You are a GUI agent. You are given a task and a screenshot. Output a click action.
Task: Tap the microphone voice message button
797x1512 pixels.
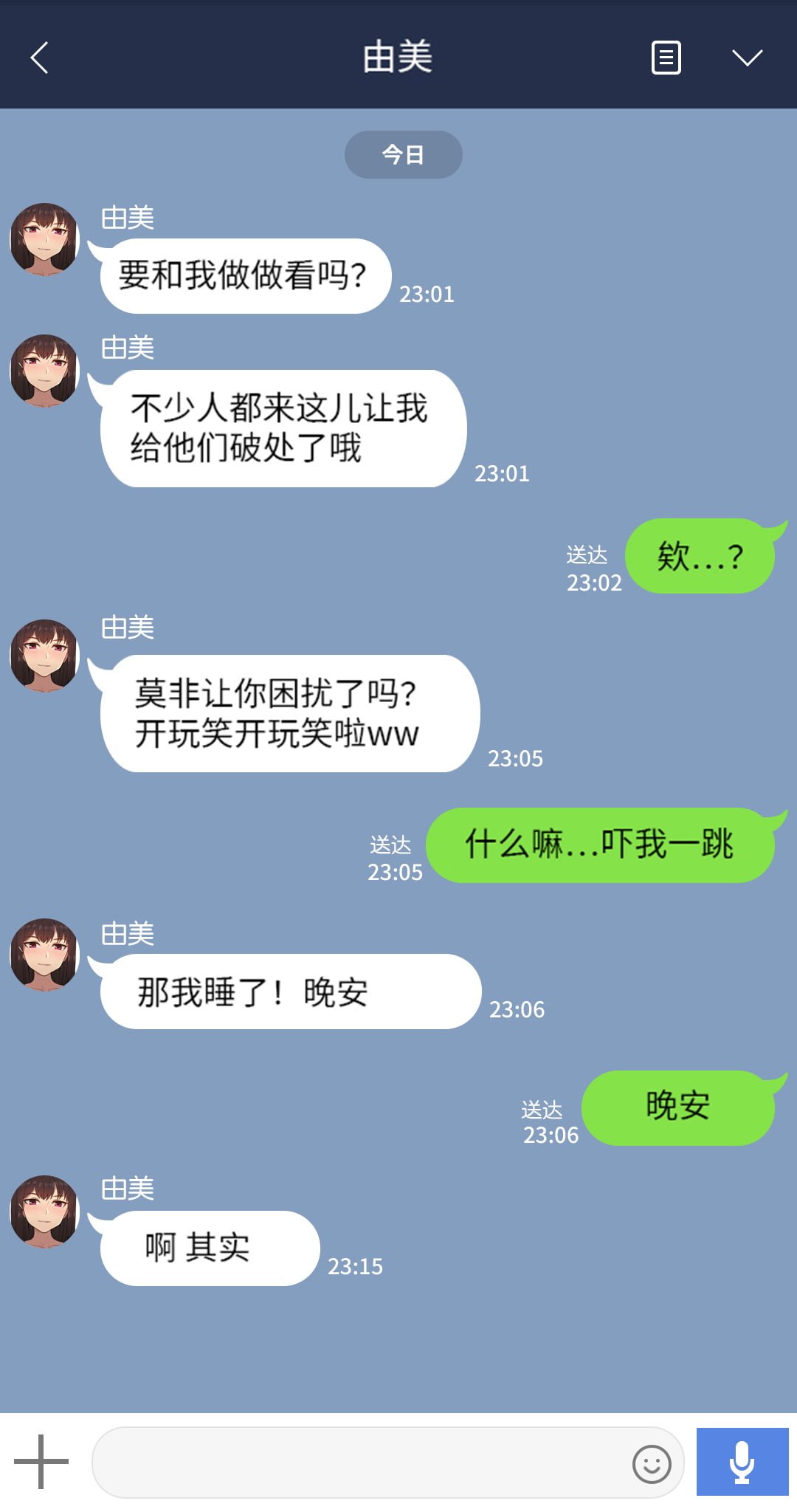(742, 1462)
